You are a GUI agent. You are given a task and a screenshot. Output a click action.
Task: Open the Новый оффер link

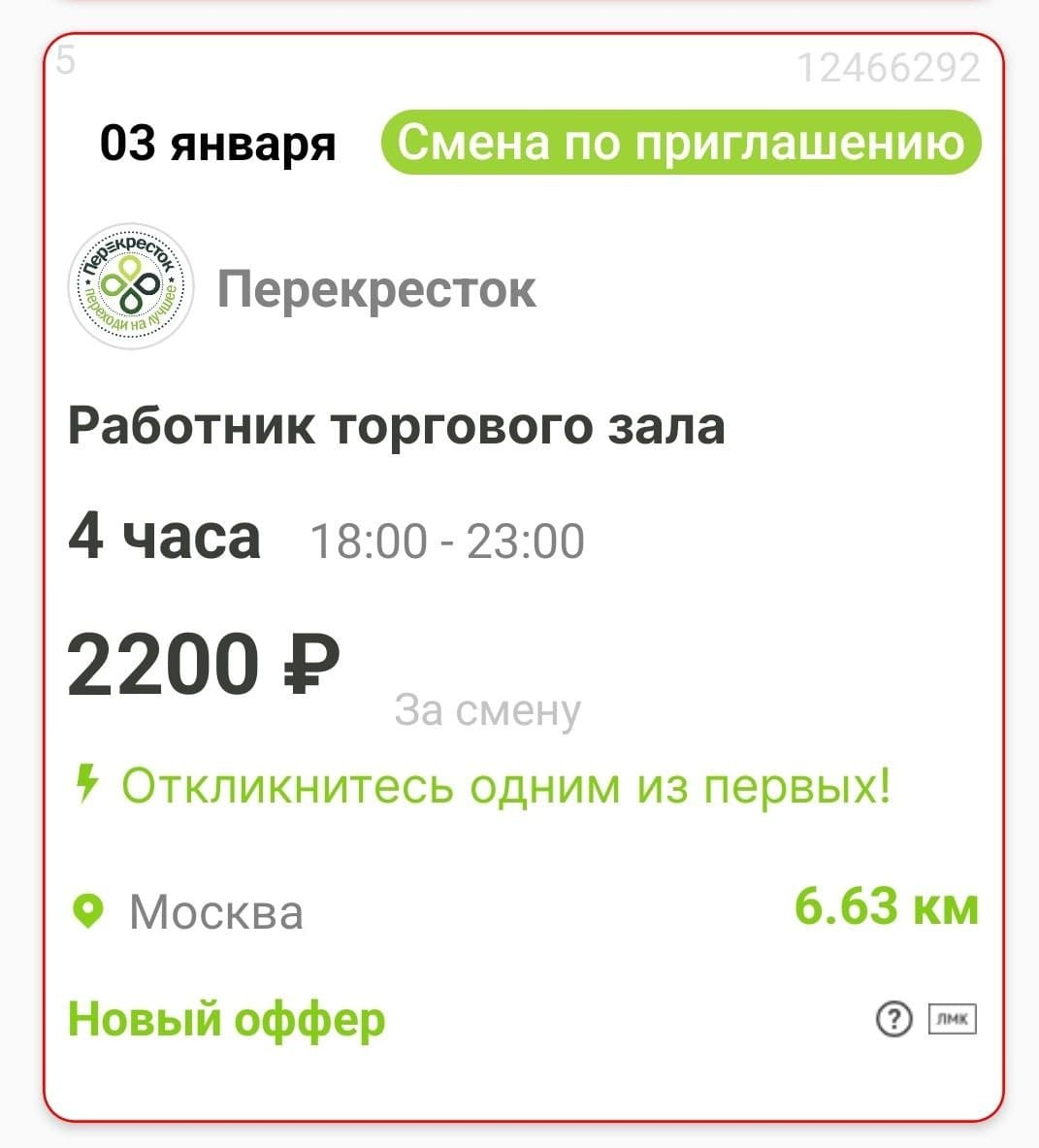[224, 1021]
